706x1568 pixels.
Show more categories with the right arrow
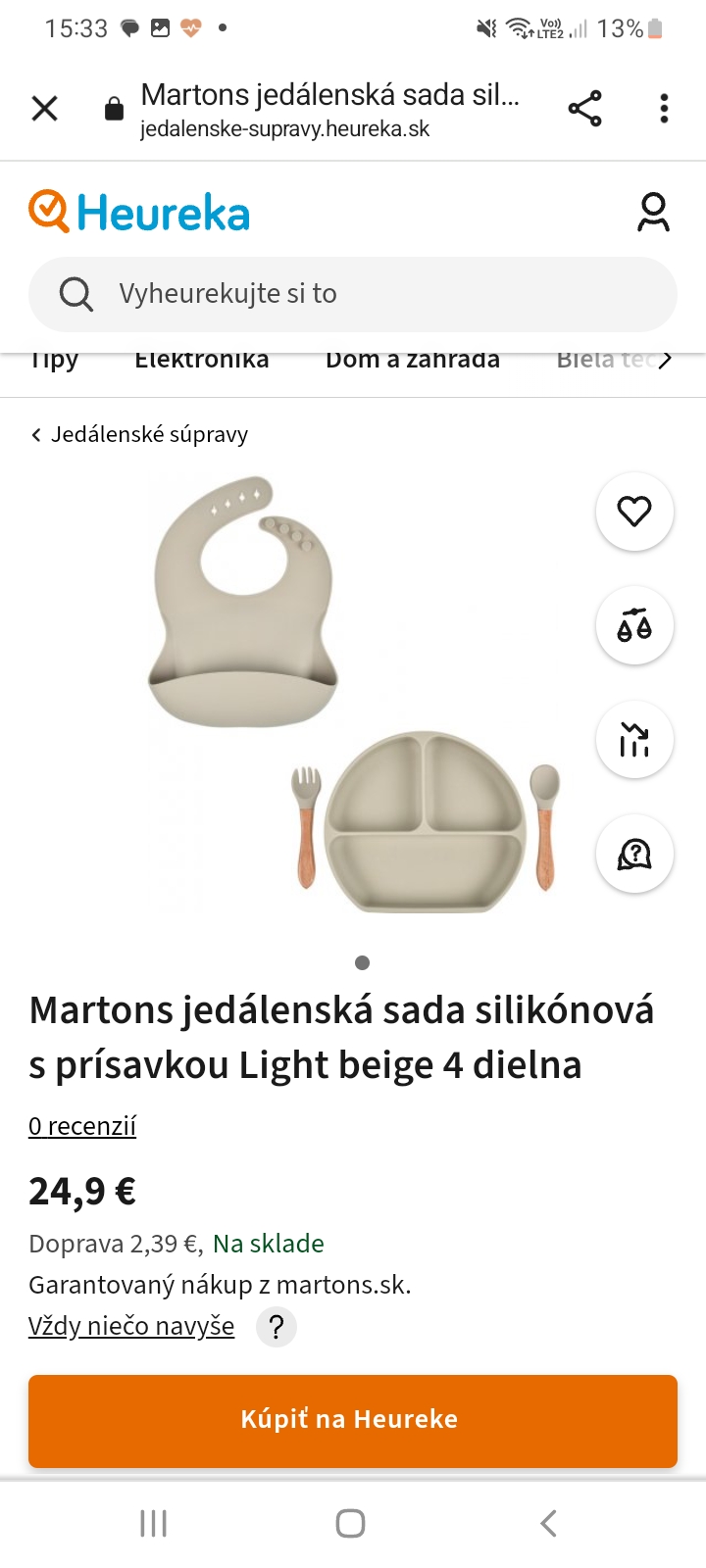[665, 361]
